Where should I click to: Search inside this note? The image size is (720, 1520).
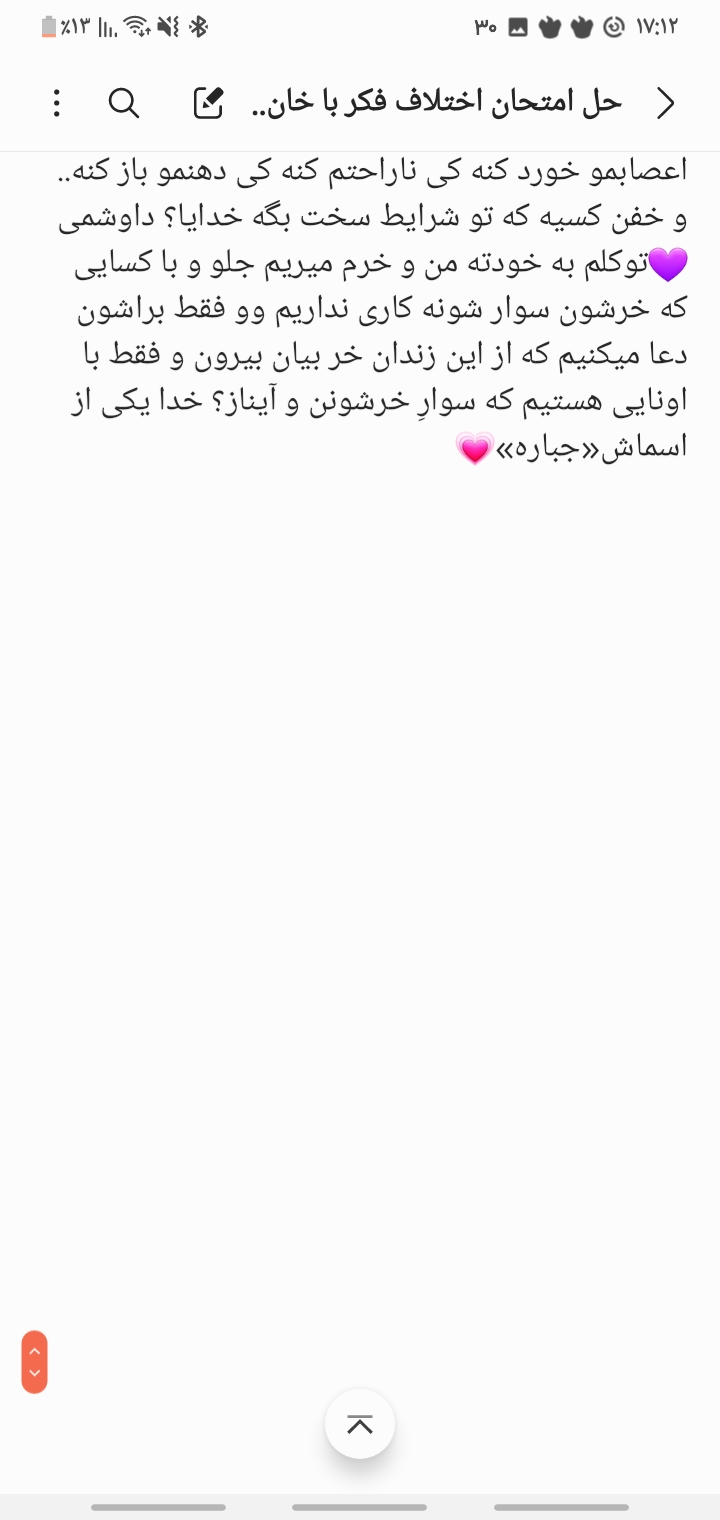[124, 103]
